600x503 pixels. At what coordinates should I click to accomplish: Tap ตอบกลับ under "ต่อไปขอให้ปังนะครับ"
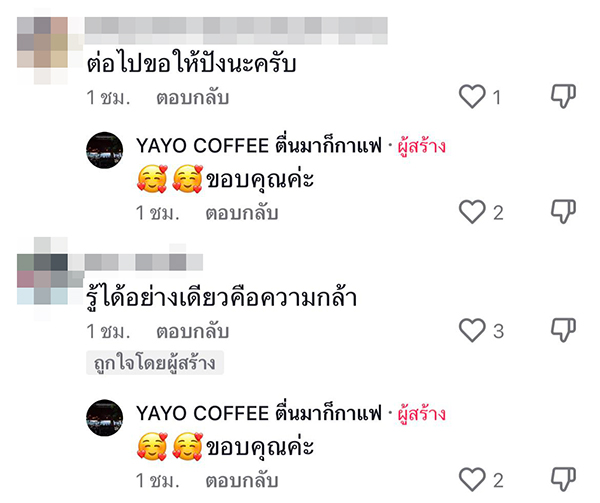coord(193,99)
